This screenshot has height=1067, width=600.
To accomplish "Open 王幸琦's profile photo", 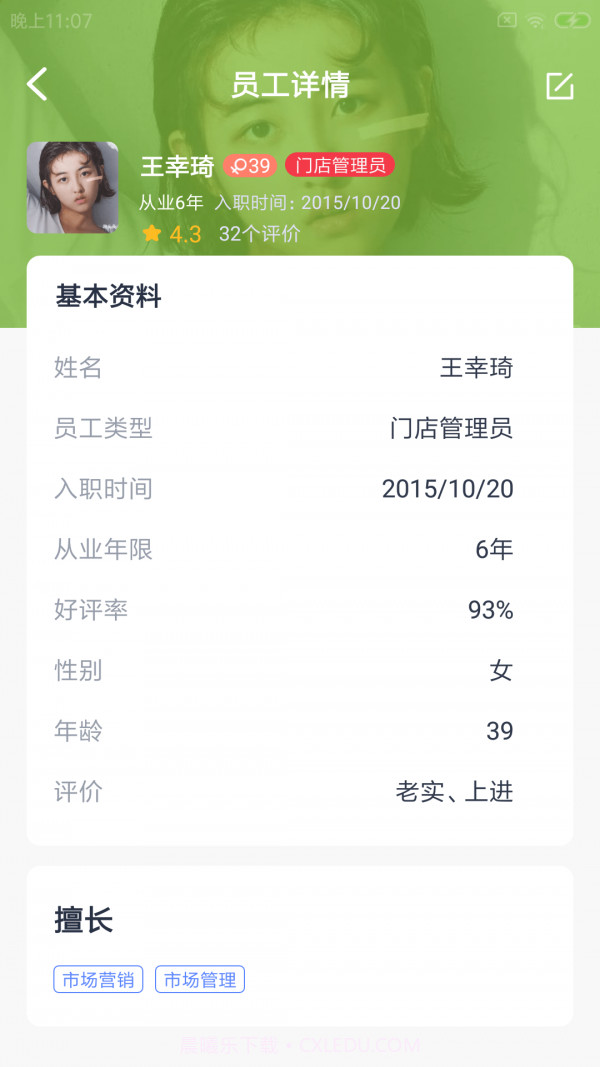I will coord(72,188).
